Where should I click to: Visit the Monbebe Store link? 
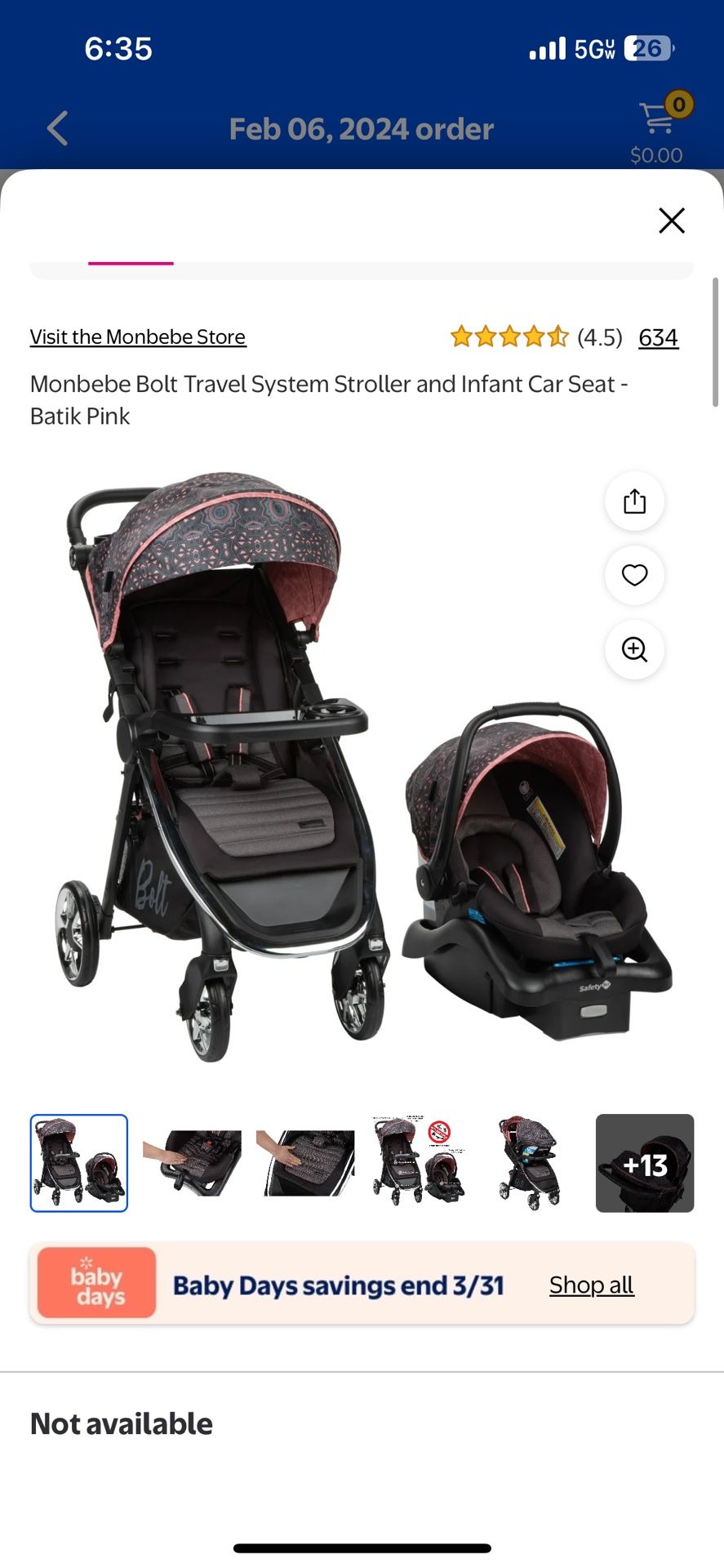[138, 336]
